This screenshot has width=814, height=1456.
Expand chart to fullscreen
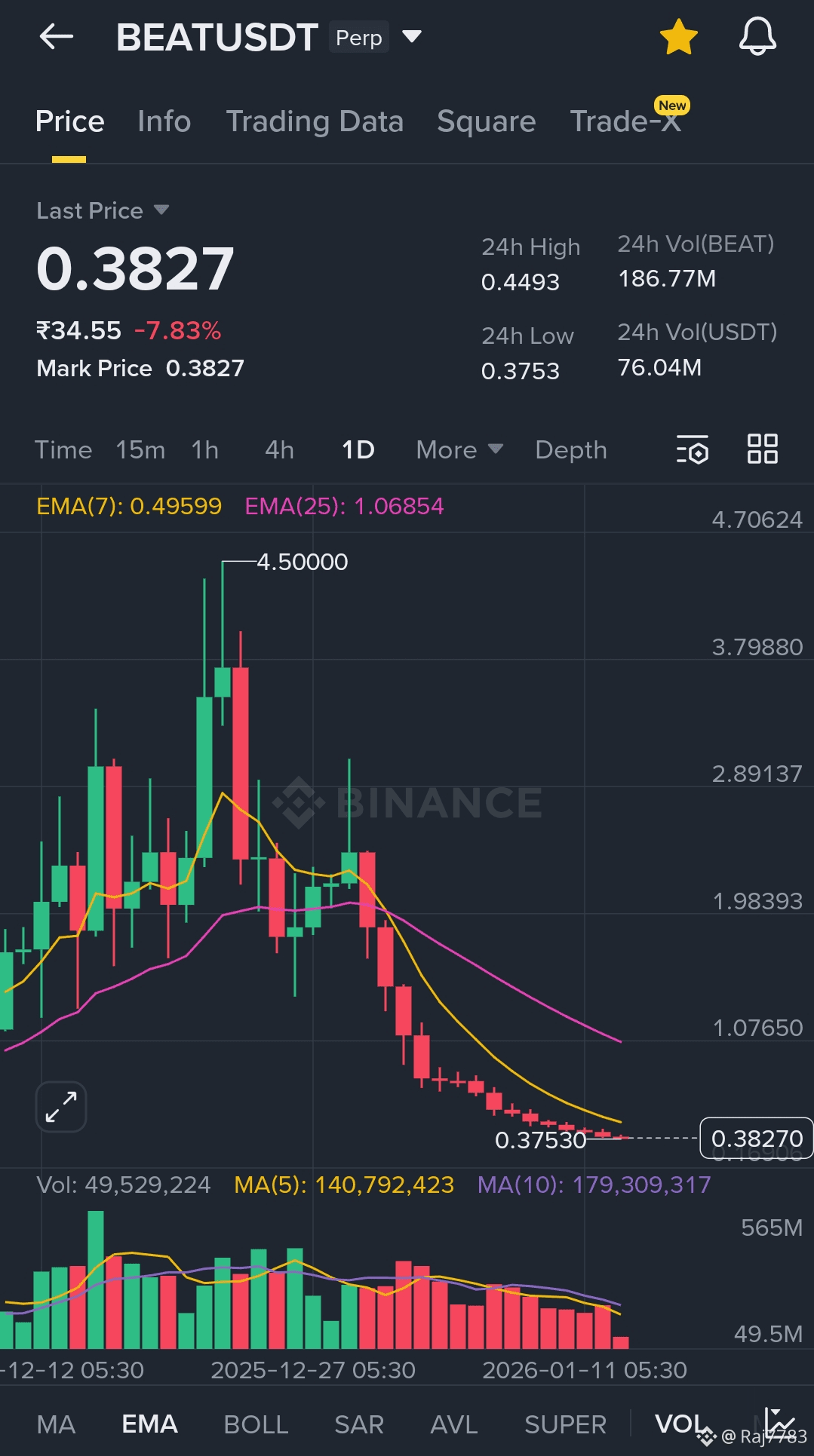(x=61, y=1107)
